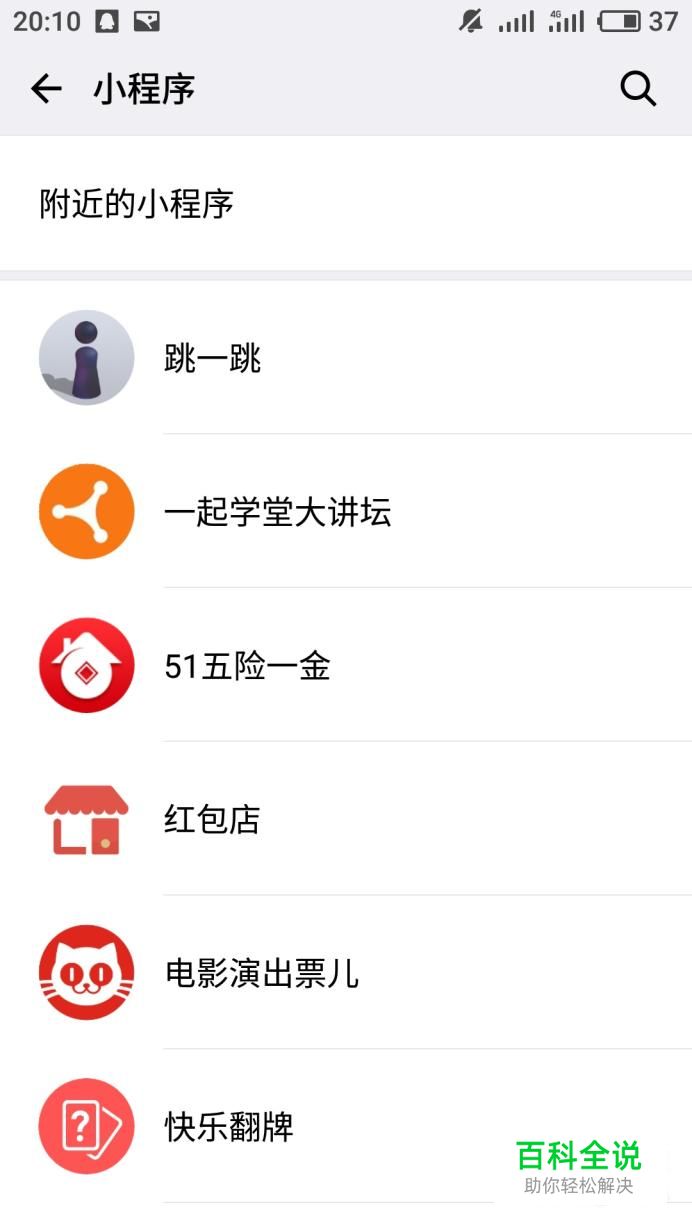The height and width of the screenshot is (1230, 692).
Task: Open 一起学堂大讲坛 mini program
Action: click(x=346, y=511)
